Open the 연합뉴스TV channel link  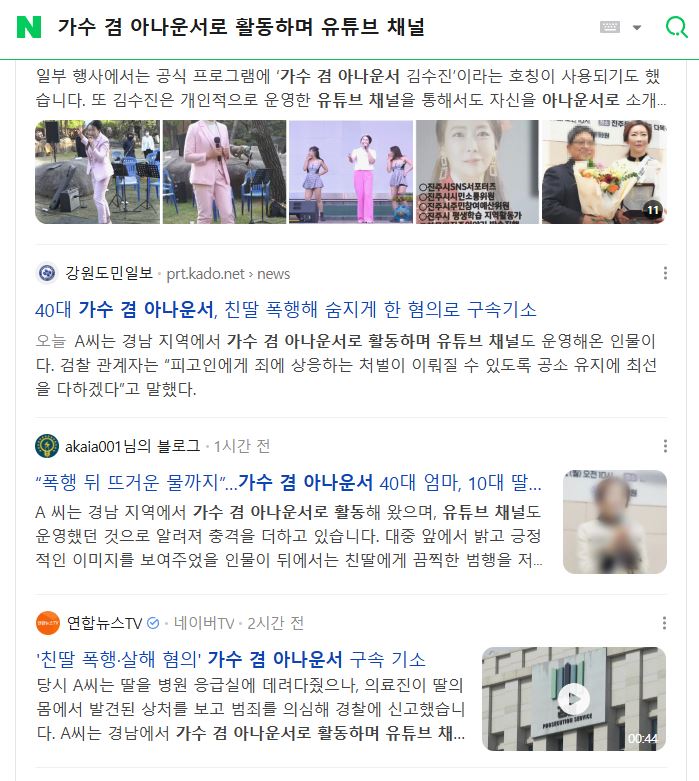click(104, 623)
